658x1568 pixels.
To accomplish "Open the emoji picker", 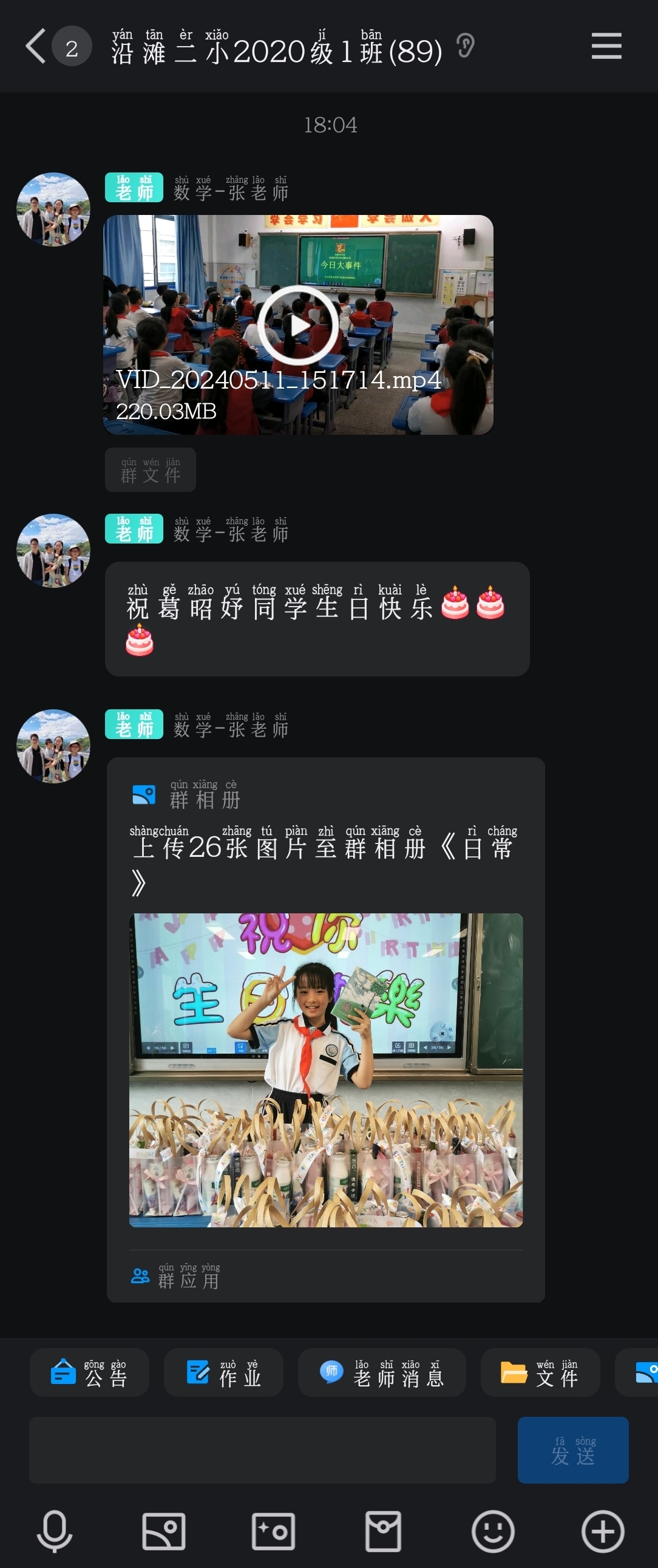I will (493, 1532).
